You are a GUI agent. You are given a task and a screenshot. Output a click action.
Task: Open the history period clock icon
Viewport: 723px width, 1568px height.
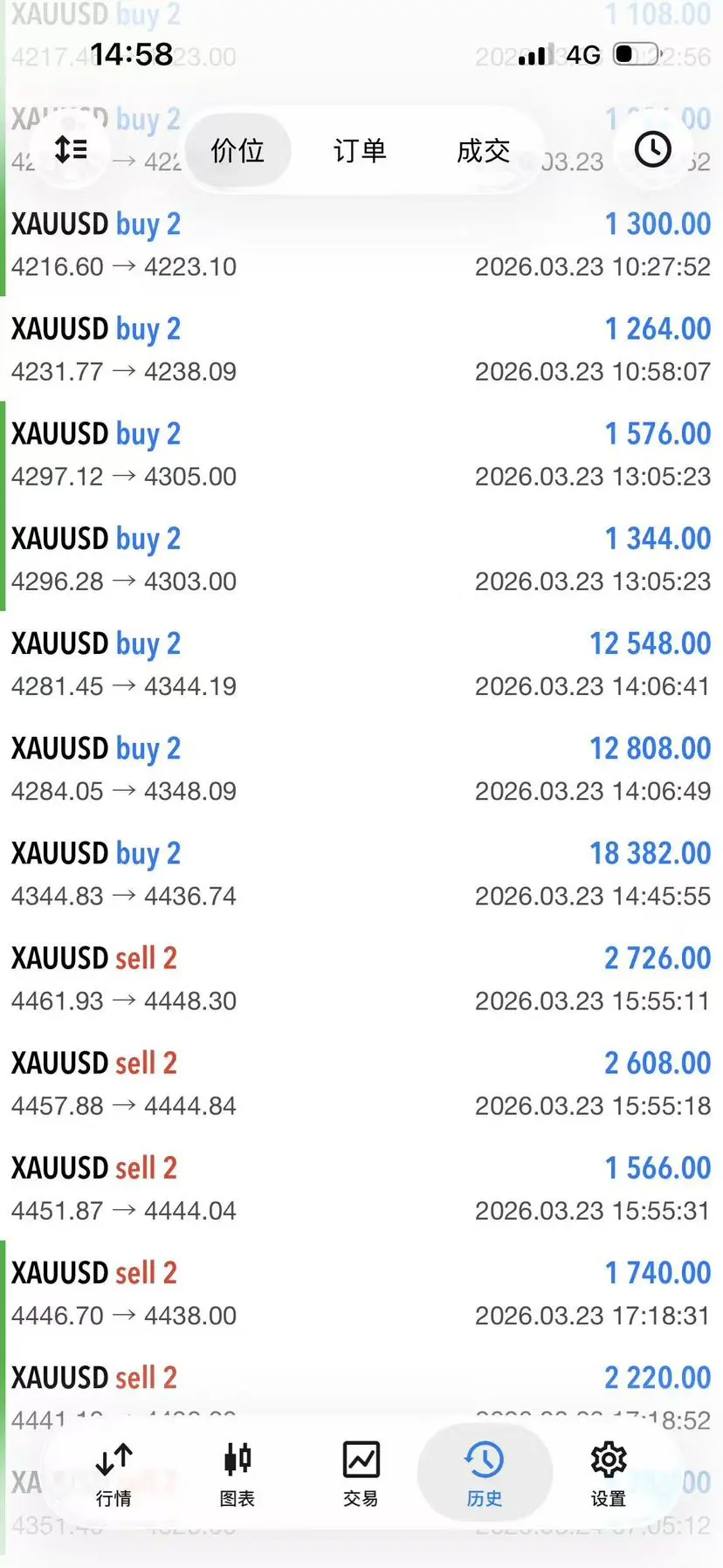(x=652, y=149)
